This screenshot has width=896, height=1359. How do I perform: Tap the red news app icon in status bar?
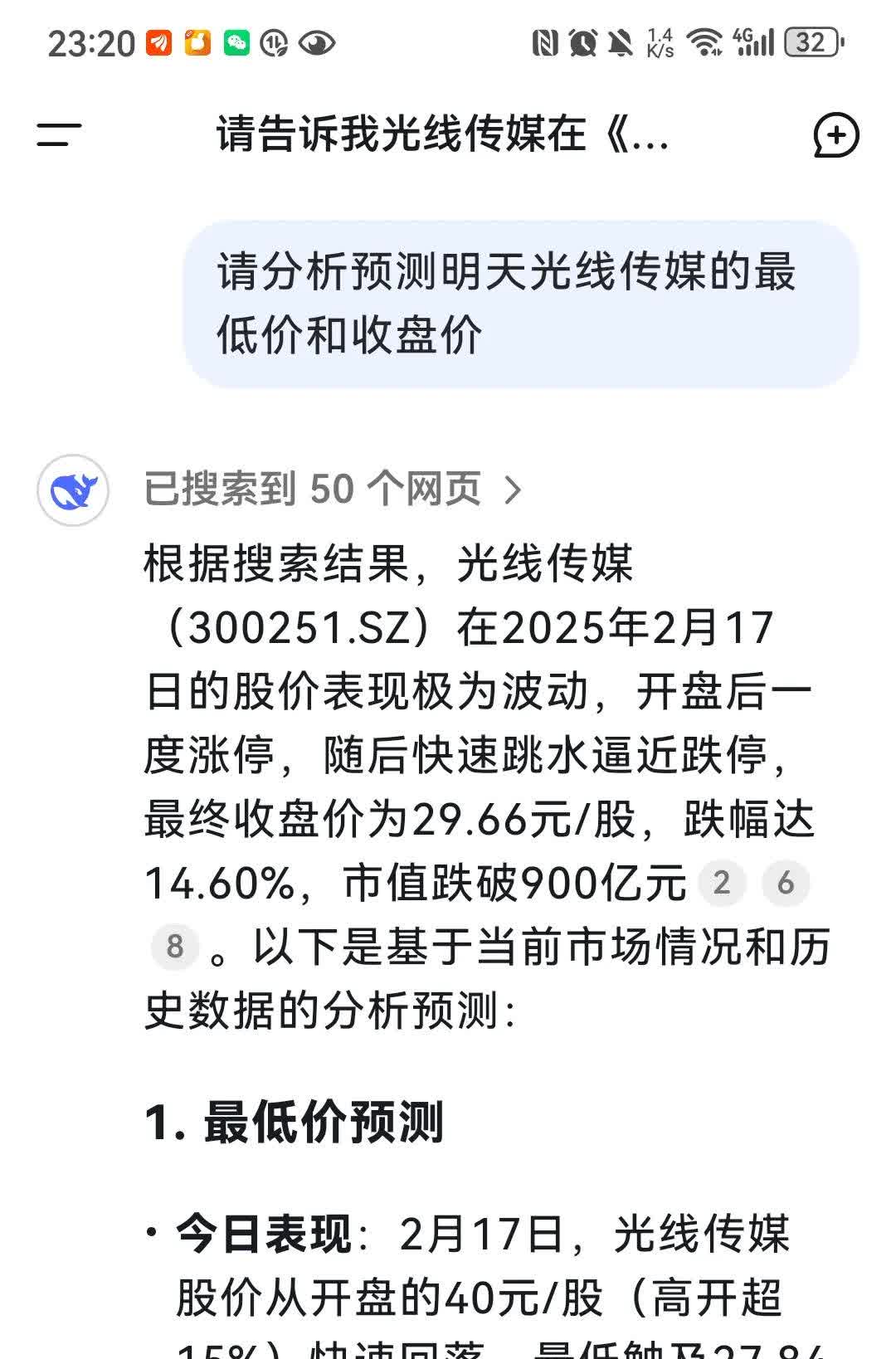point(159,40)
